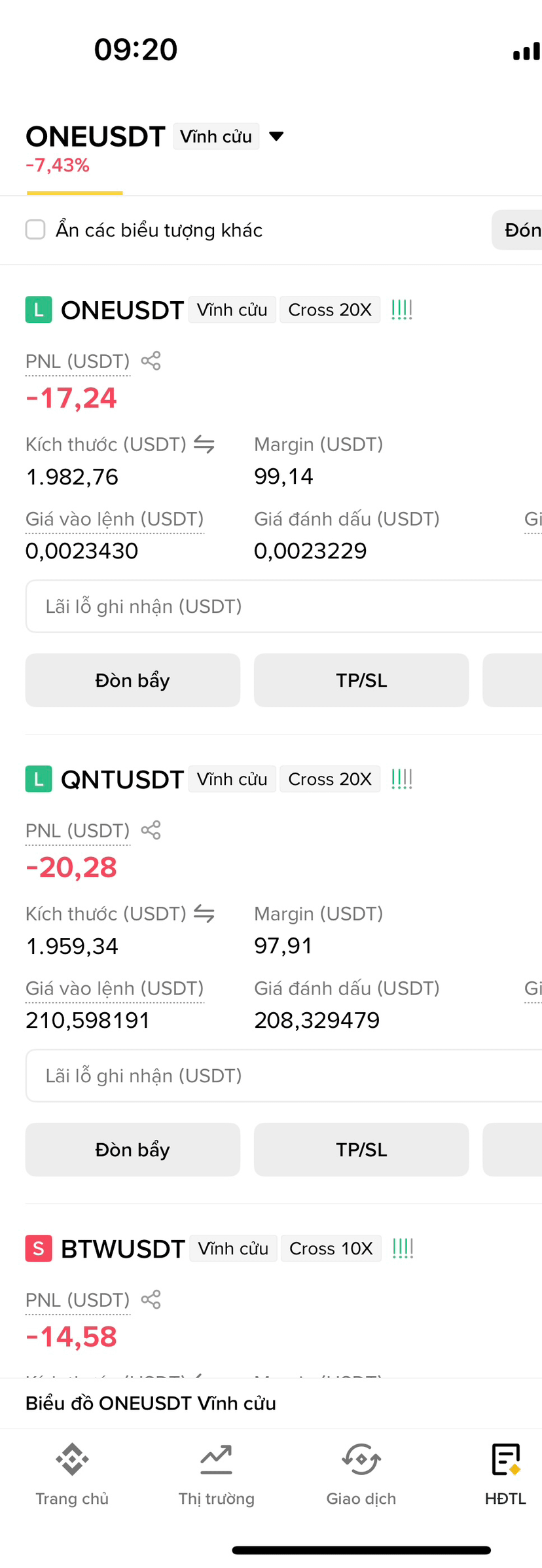The width and height of the screenshot is (542, 1568).
Task: Share QNTUSDT position PNL
Action: pos(151,830)
